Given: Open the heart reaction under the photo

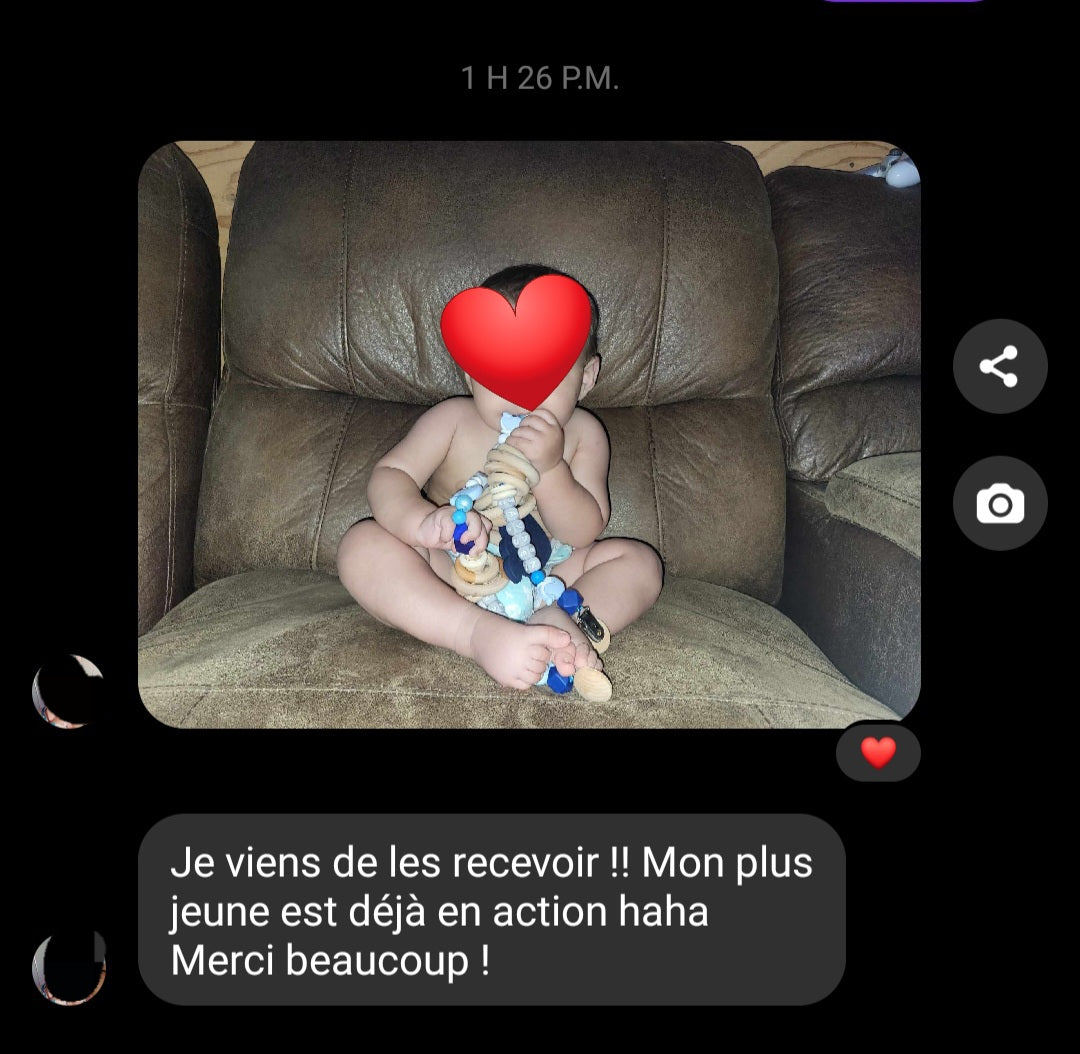Looking at the screenshot, I should [878, 752].
